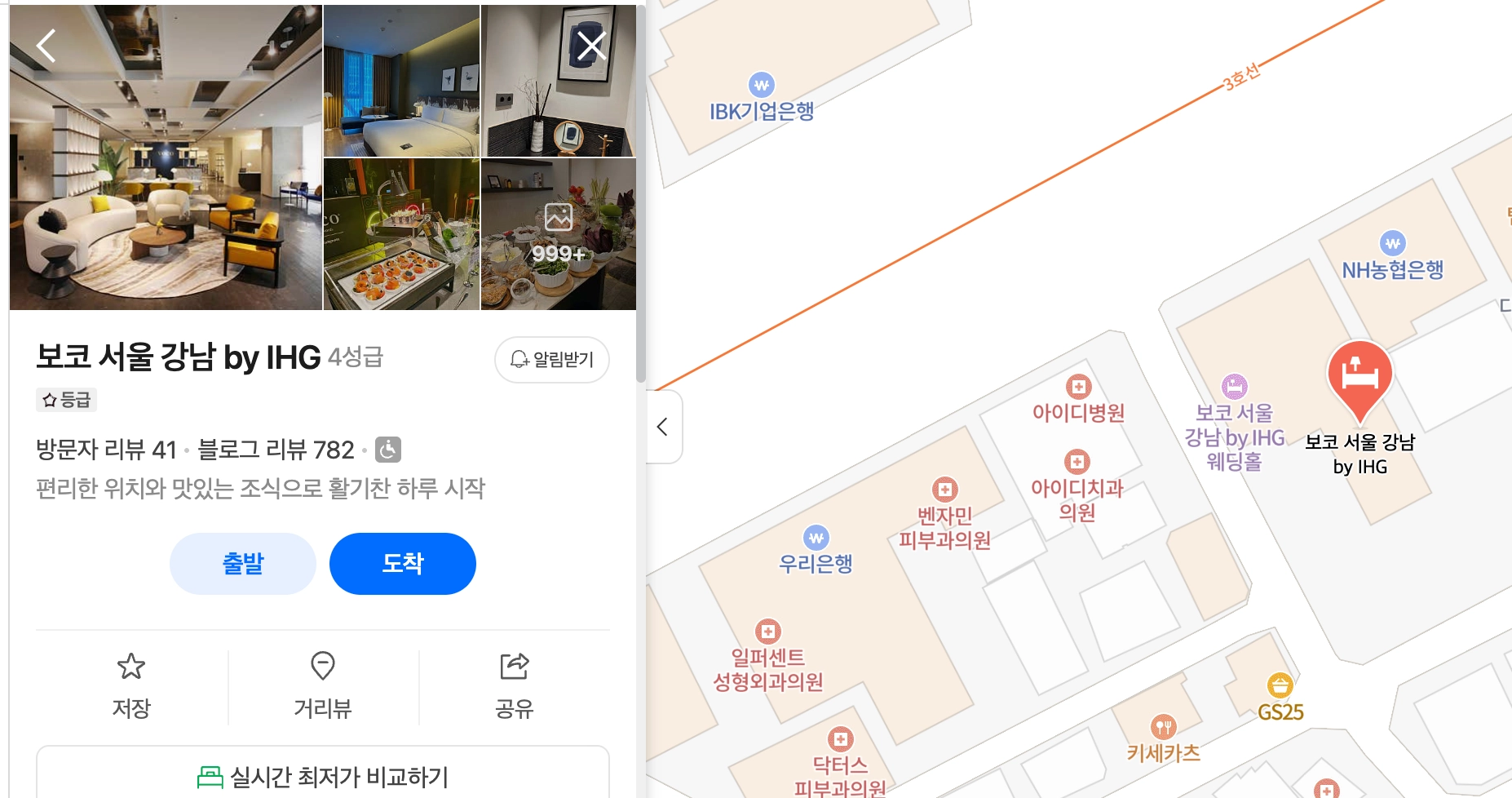Open 거리뷰 street view
1512x798 pixels.
click(x=323, y=685)
